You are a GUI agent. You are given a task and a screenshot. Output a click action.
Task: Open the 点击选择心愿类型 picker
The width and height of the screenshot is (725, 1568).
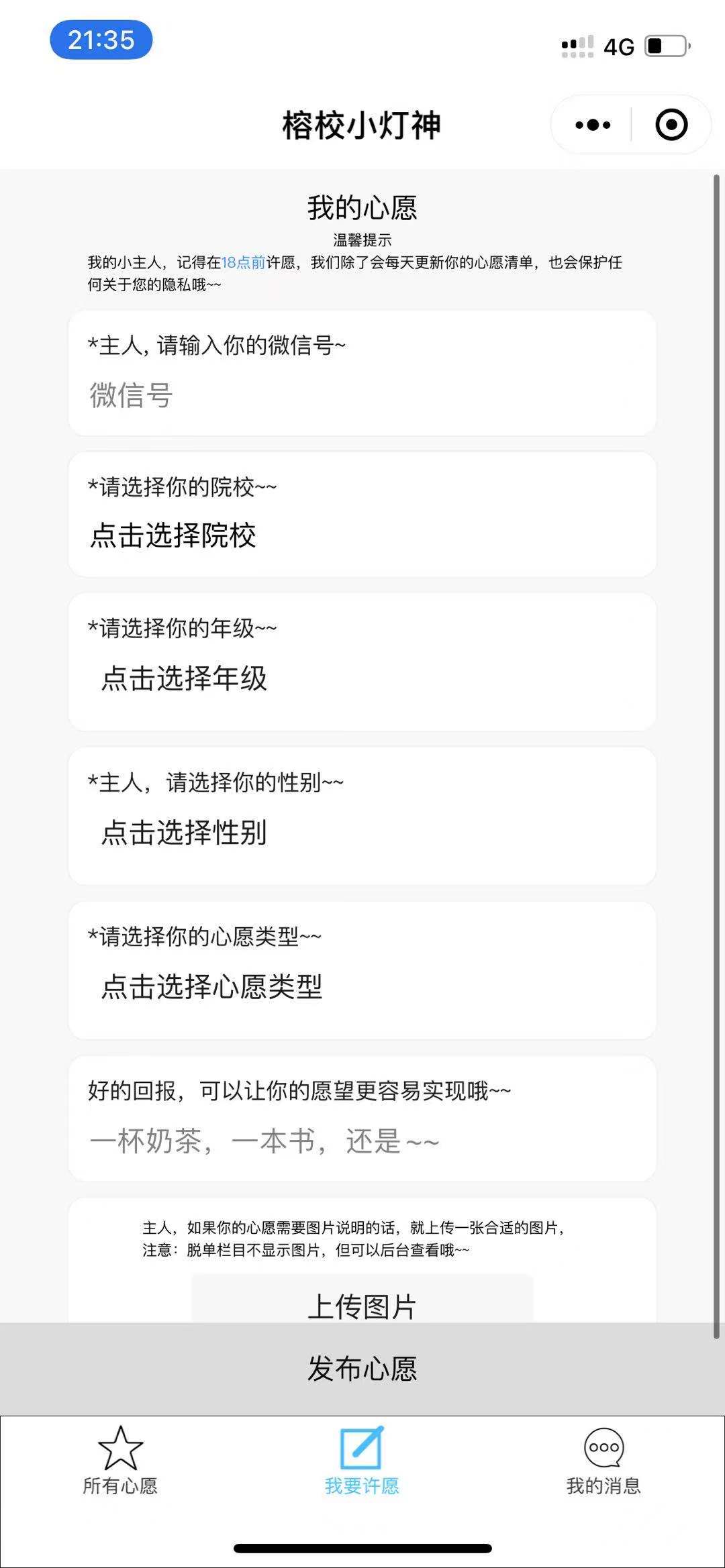(211, 987)
